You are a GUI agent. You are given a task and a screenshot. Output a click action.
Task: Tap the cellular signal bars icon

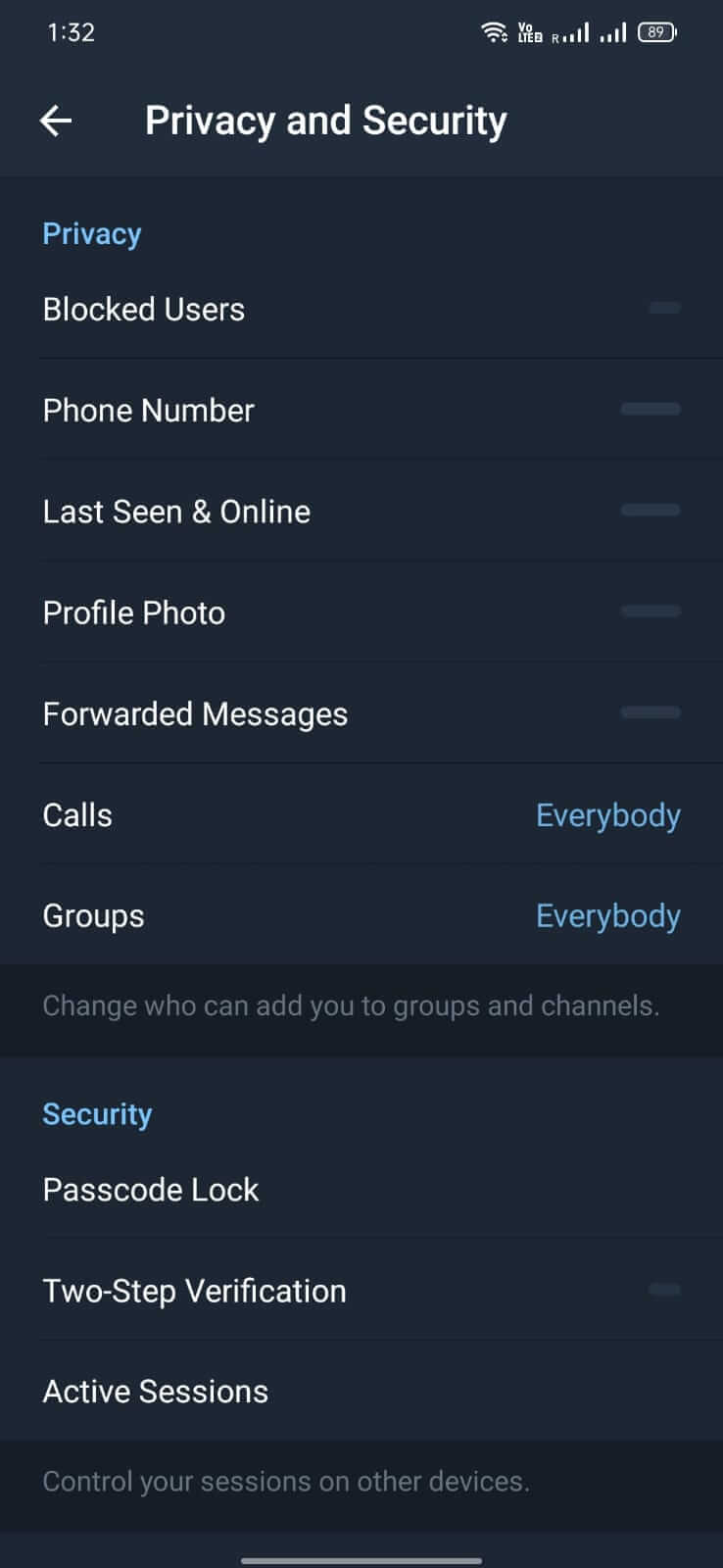coord(578,31)
